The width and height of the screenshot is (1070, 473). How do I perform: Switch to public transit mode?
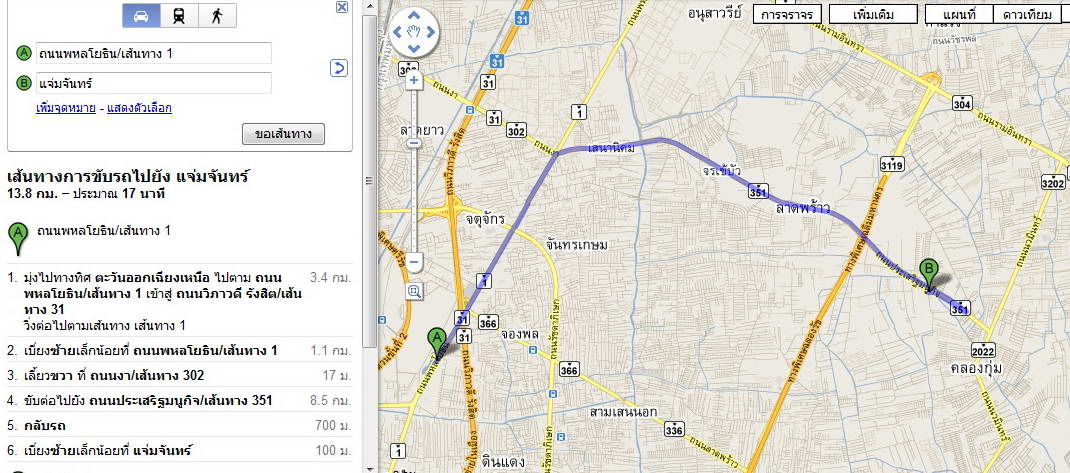click(179, 15)
